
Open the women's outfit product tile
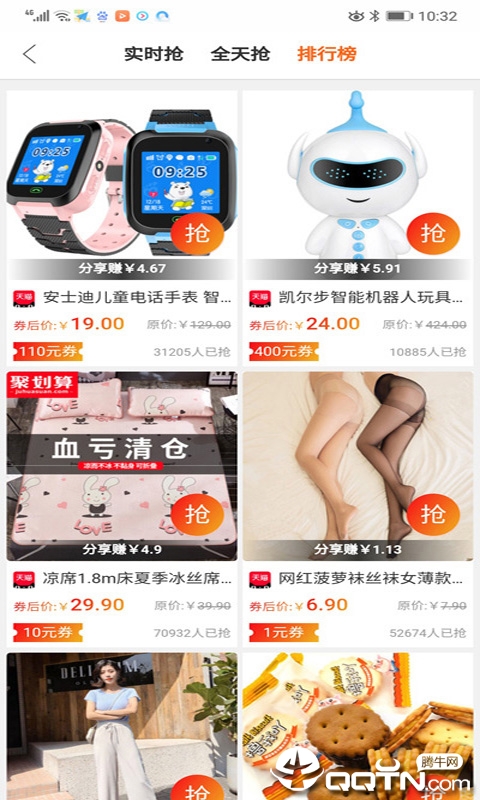point(122,726)
